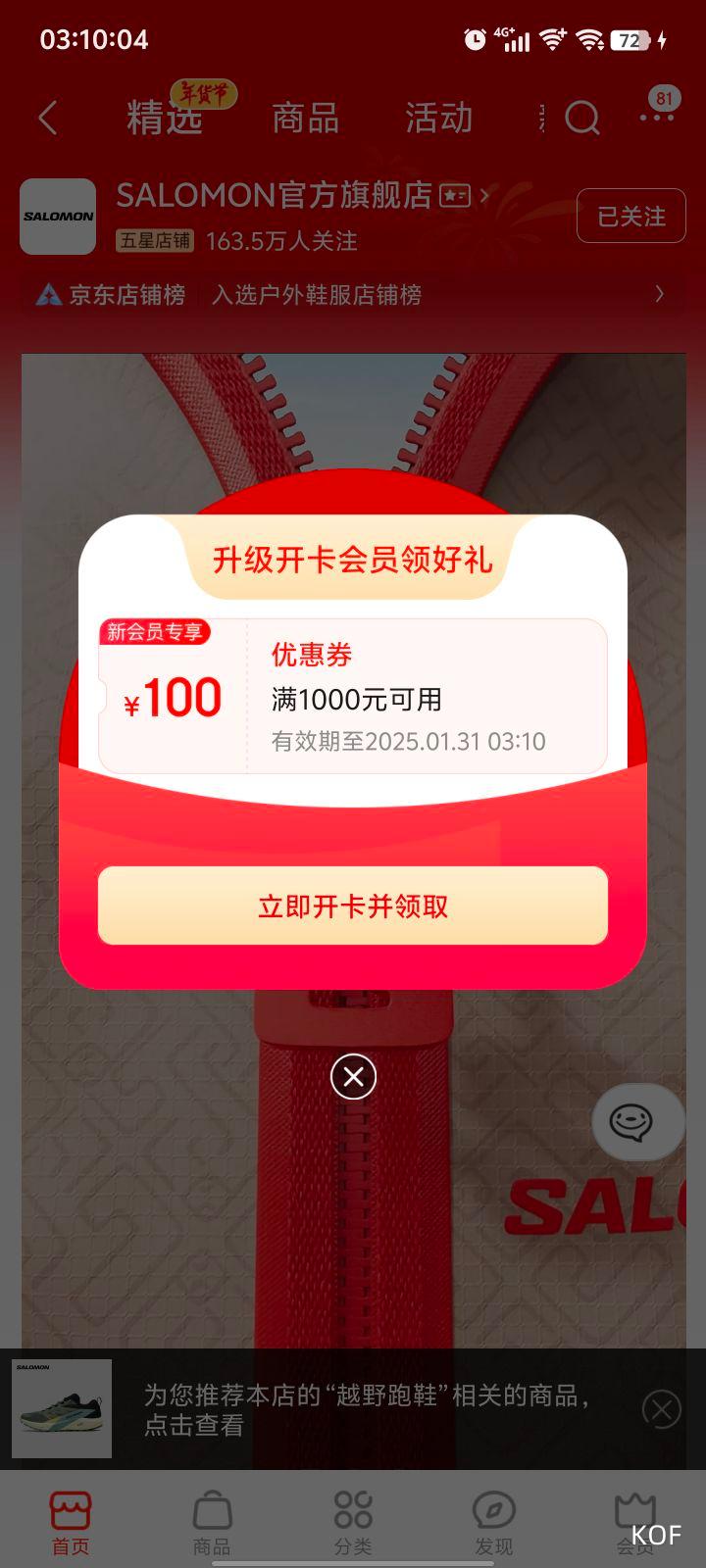Go back with the top-left arrow
The image size is (706, 1568).
click(x=48, y=119)
